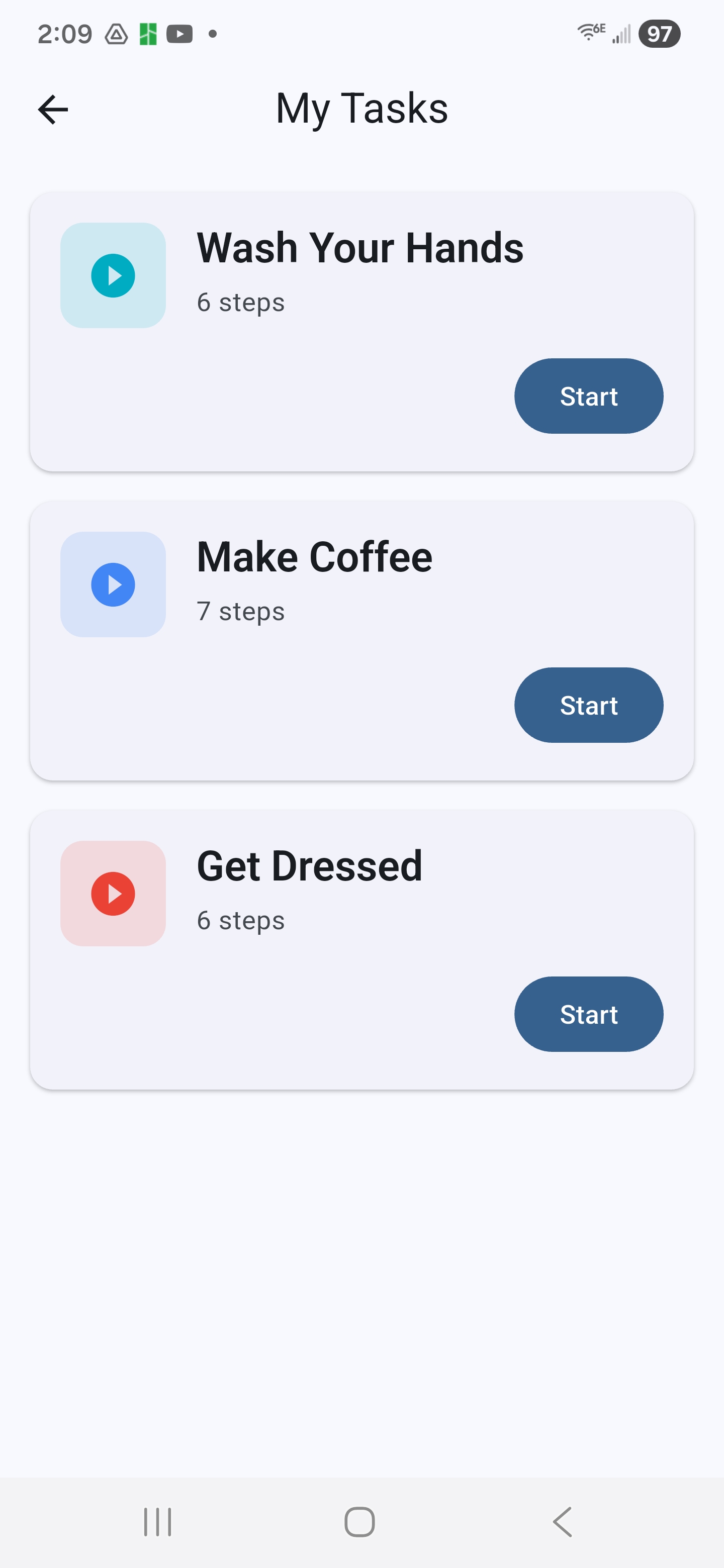Image resolution: width=724 pixels, height=1568 pixels.
Task: Start the Get Dressed task
Action: coord(588,1015)
